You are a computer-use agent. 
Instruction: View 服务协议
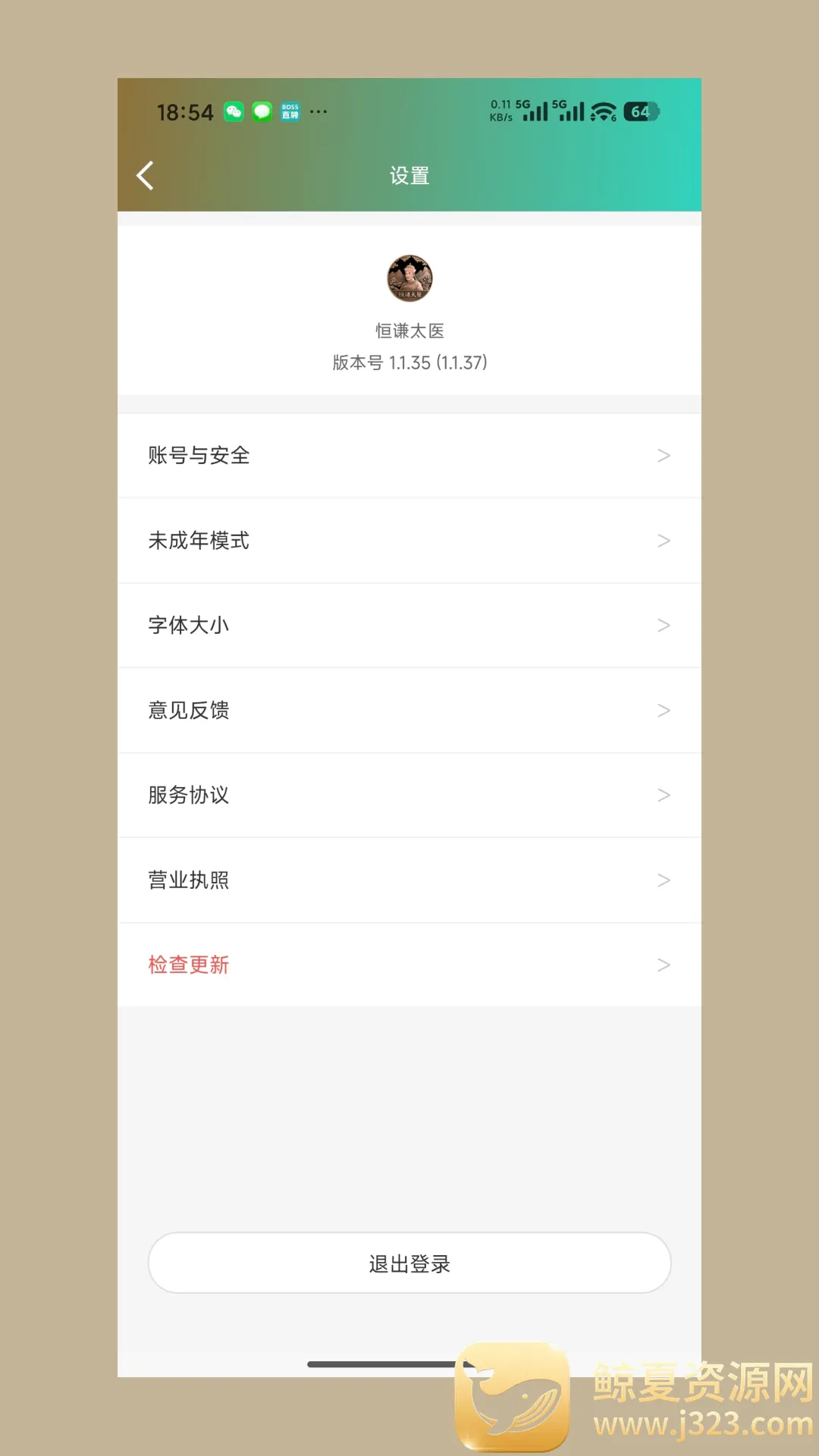[408, 795]
